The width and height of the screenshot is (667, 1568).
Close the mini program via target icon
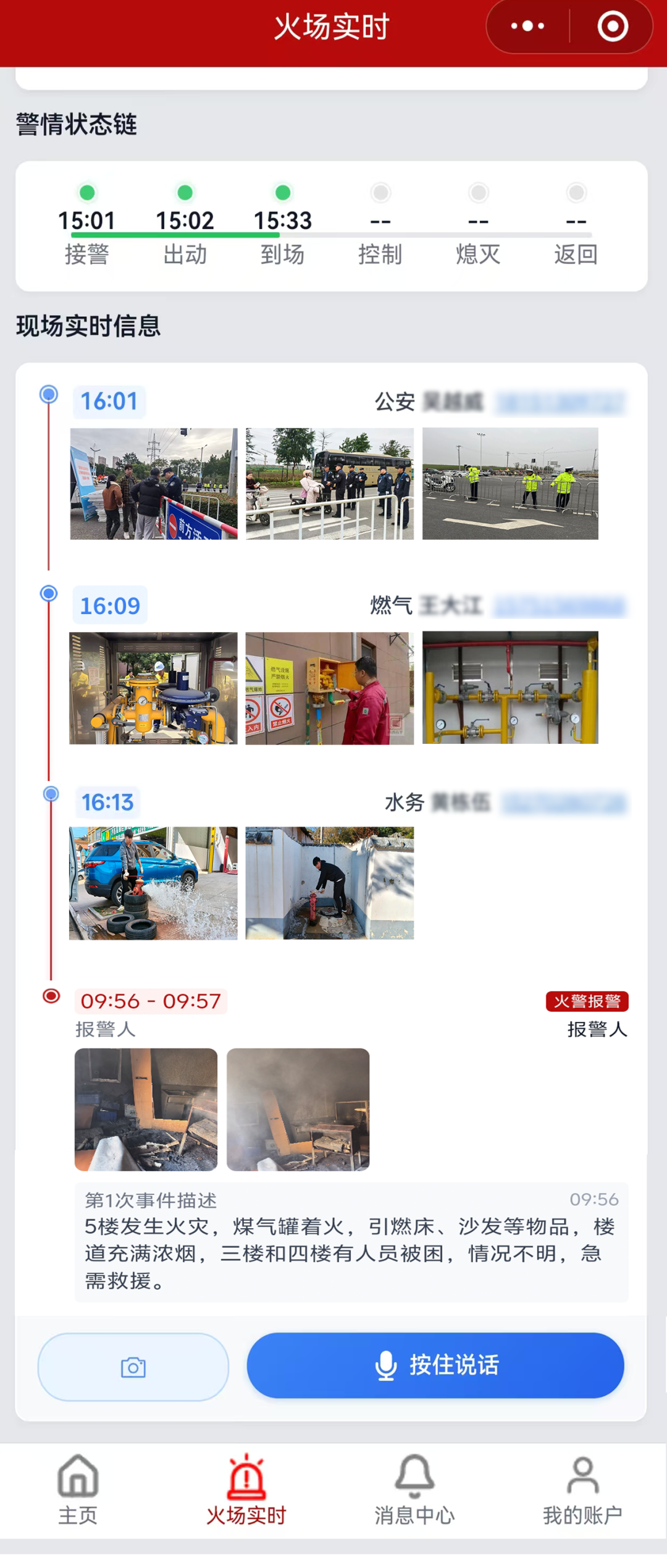(x=612, y=27)
